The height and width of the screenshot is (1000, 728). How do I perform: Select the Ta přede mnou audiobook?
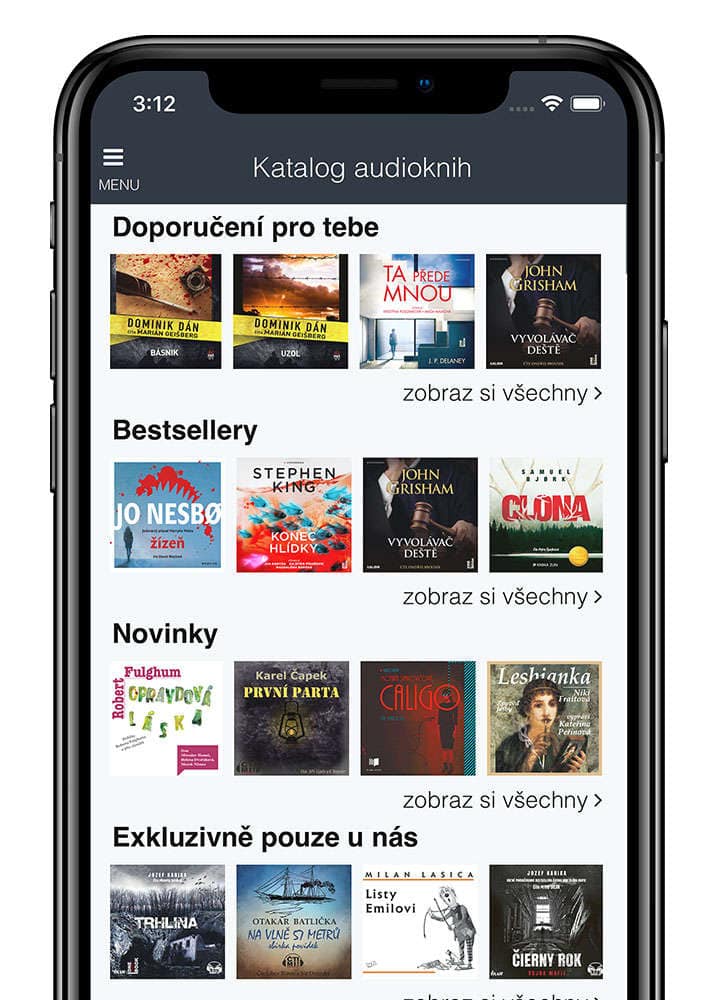click(417, 311)
